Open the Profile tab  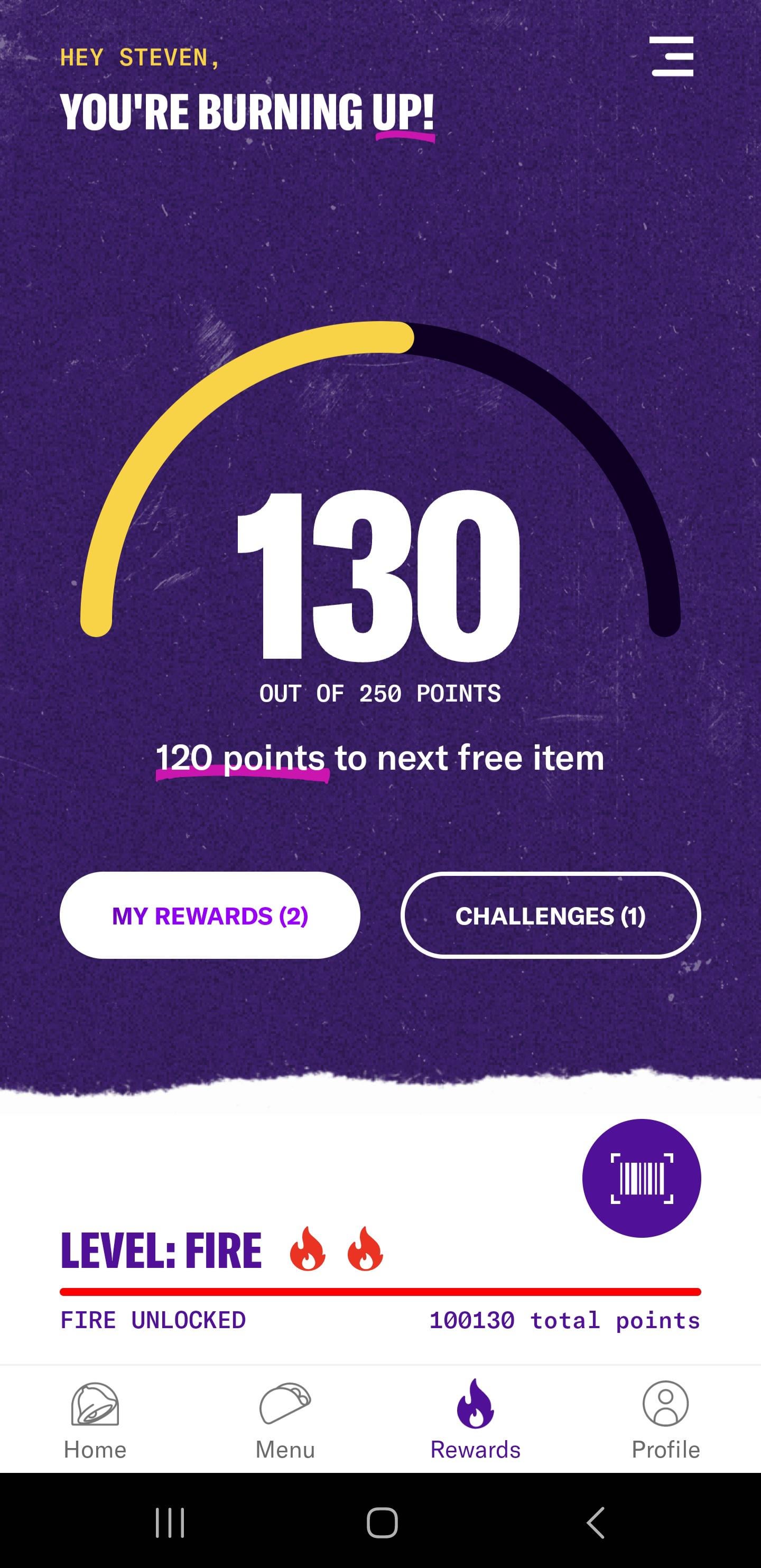665,1420
